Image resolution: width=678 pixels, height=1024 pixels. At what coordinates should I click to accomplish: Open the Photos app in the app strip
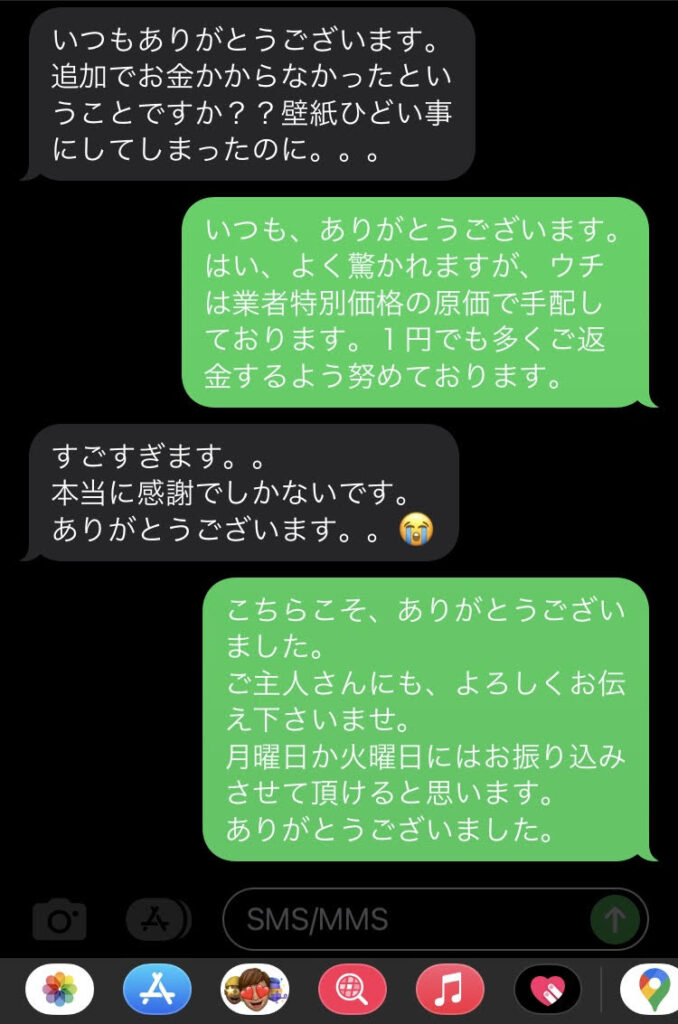(x=60, y=990)
